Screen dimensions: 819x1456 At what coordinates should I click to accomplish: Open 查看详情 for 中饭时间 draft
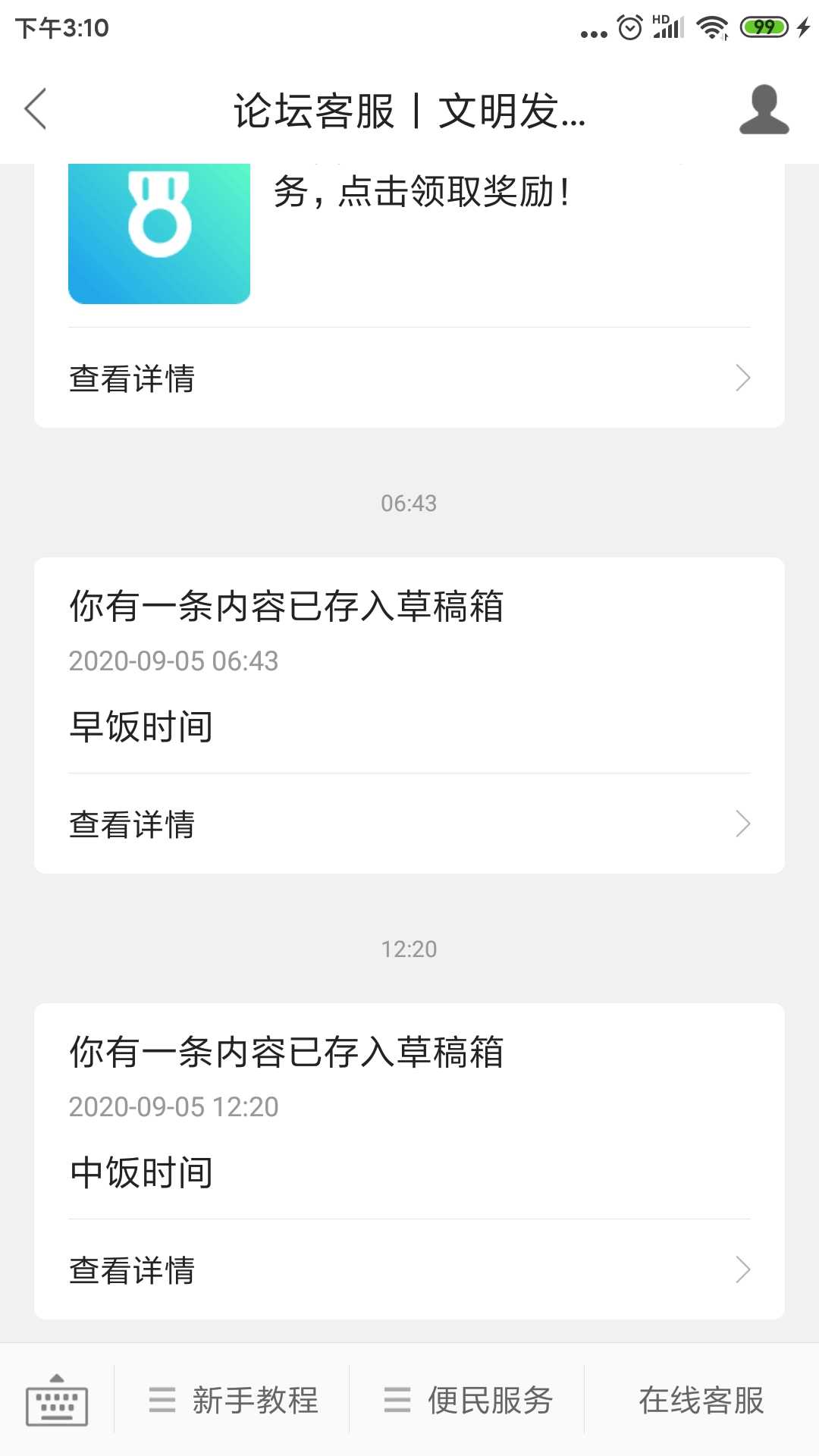click(409, 1269)
